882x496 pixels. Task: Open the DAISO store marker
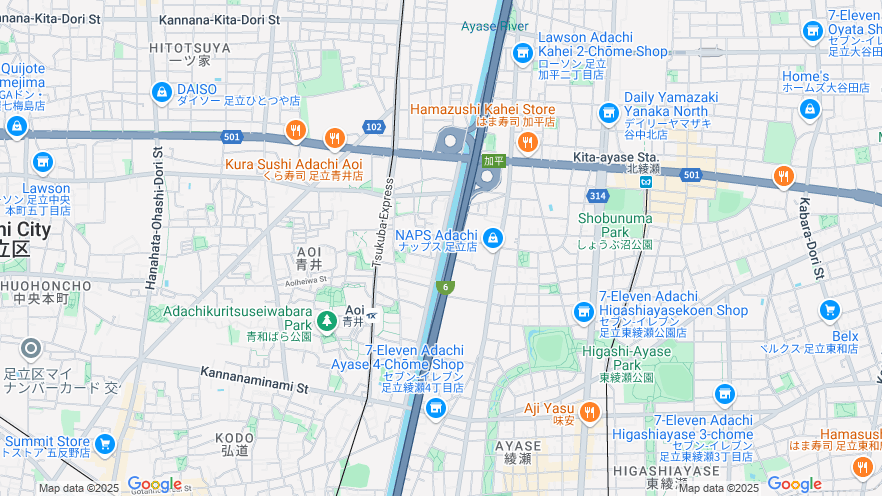162,93
